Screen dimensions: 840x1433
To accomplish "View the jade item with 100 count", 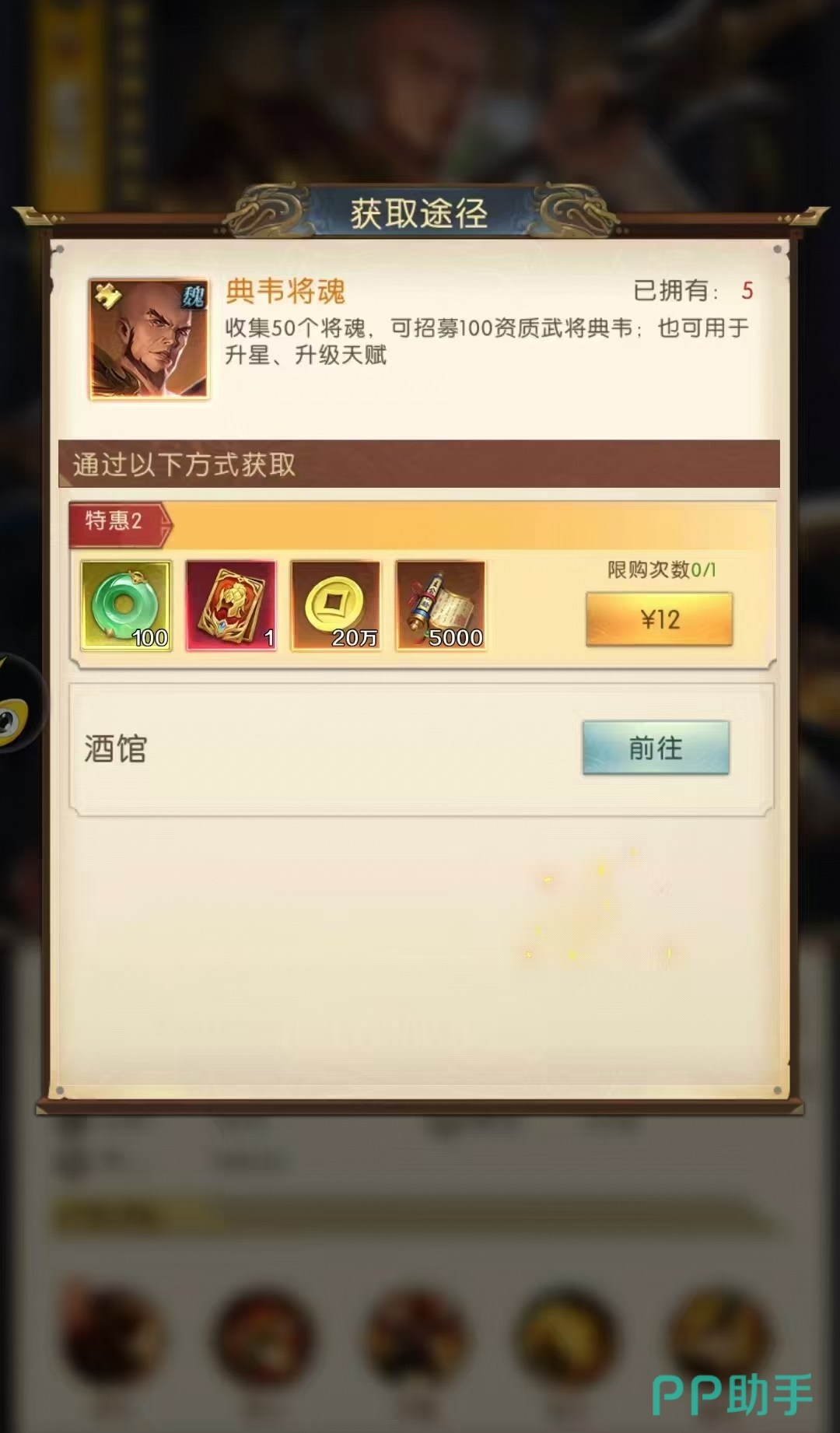I will tap(126, 605).
